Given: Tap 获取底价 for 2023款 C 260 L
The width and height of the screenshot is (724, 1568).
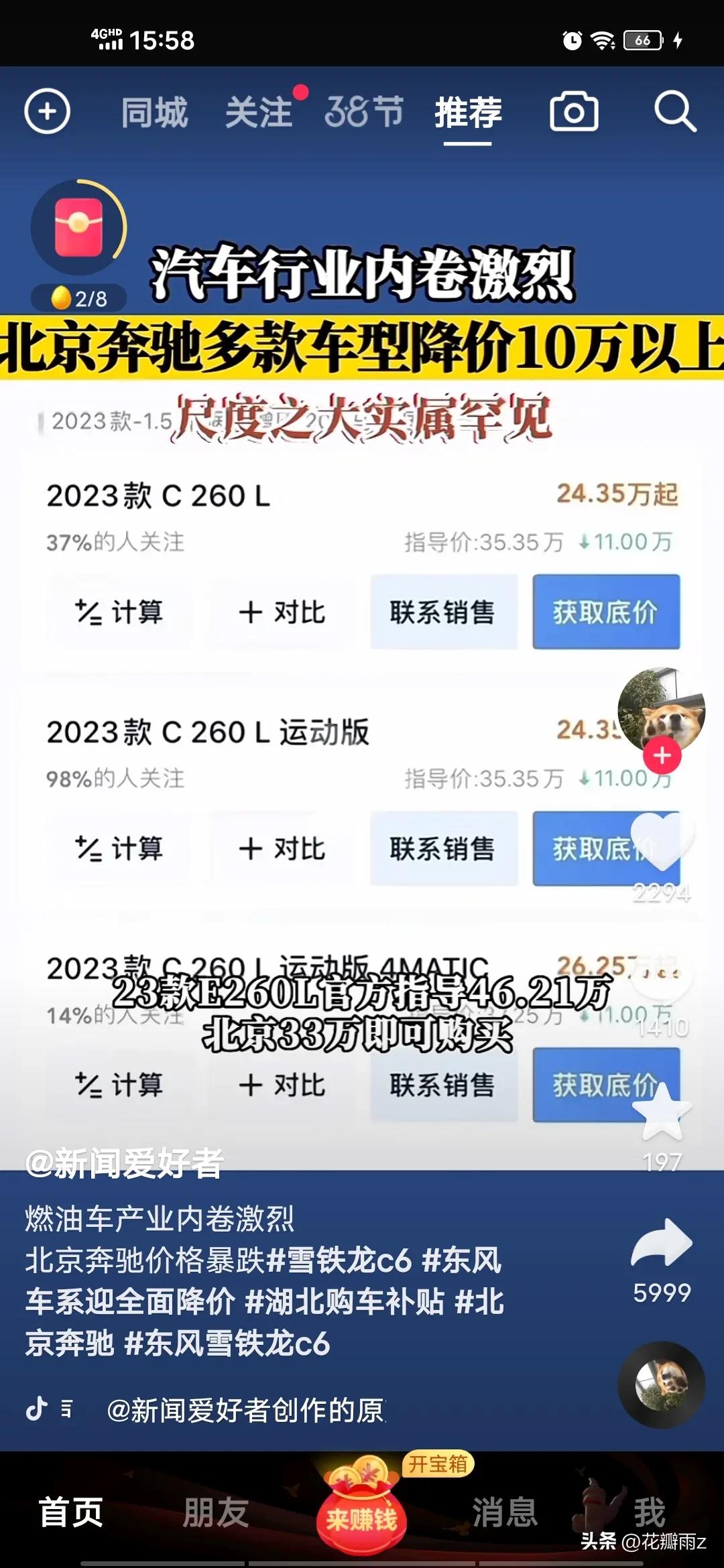Looking at the screenshot, I should pos(605,612).
